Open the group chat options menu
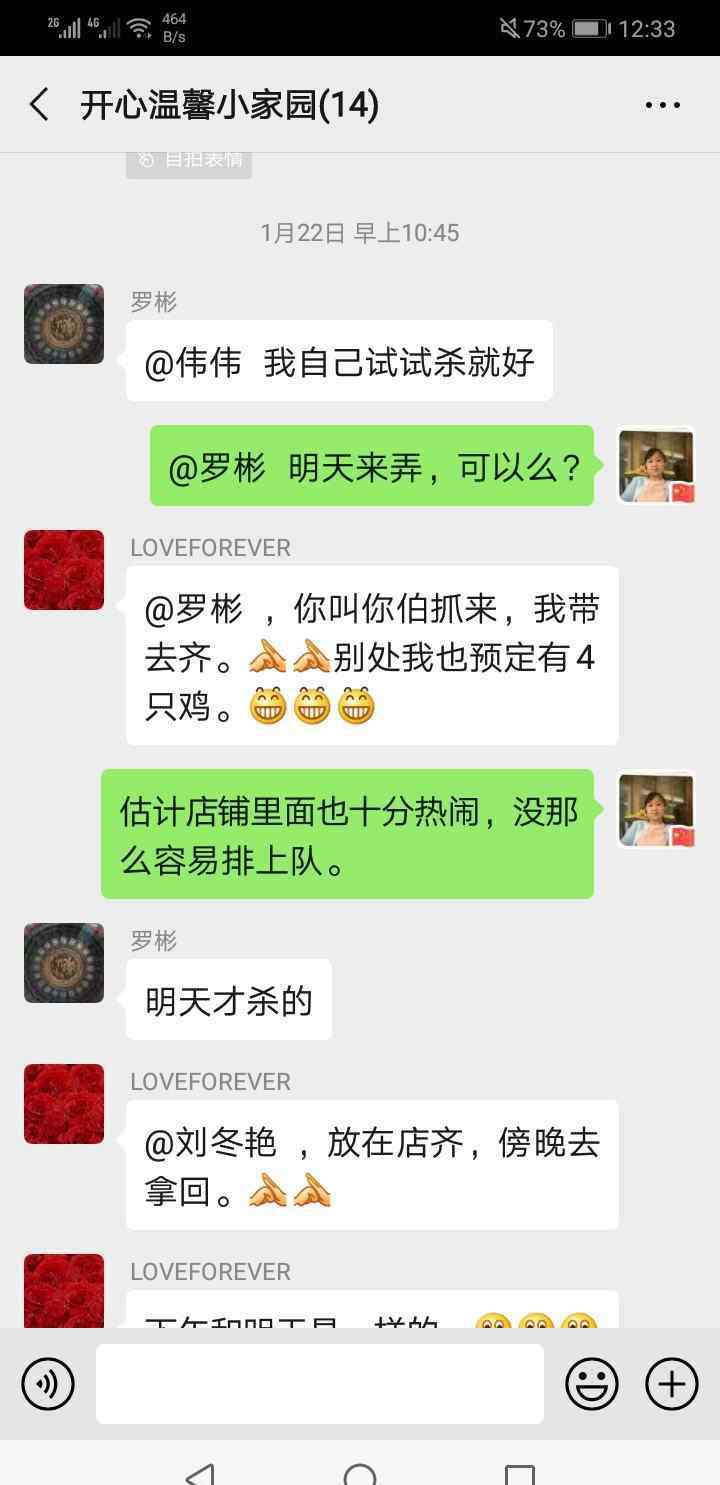 [662, 104]
